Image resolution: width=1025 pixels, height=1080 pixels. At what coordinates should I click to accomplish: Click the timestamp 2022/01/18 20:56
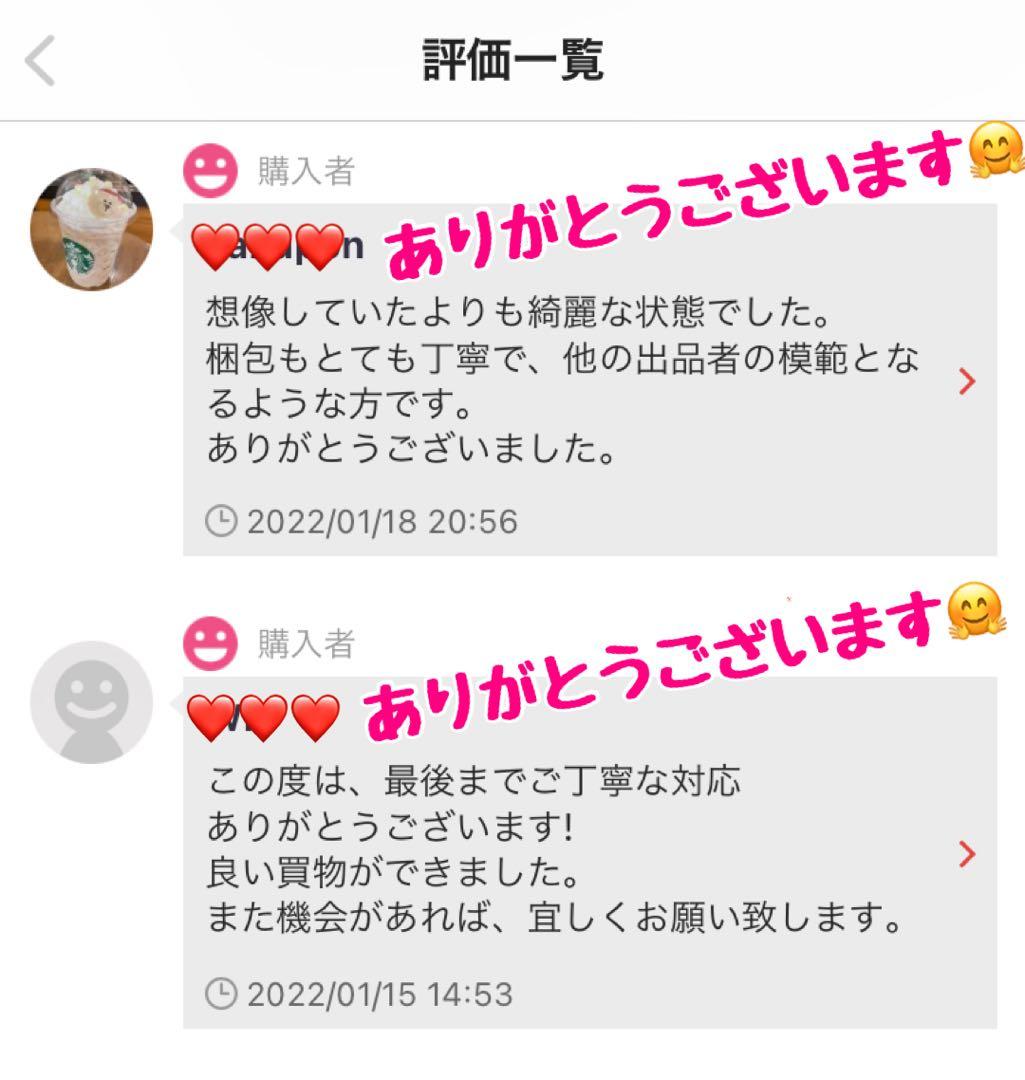coord(380,521)
